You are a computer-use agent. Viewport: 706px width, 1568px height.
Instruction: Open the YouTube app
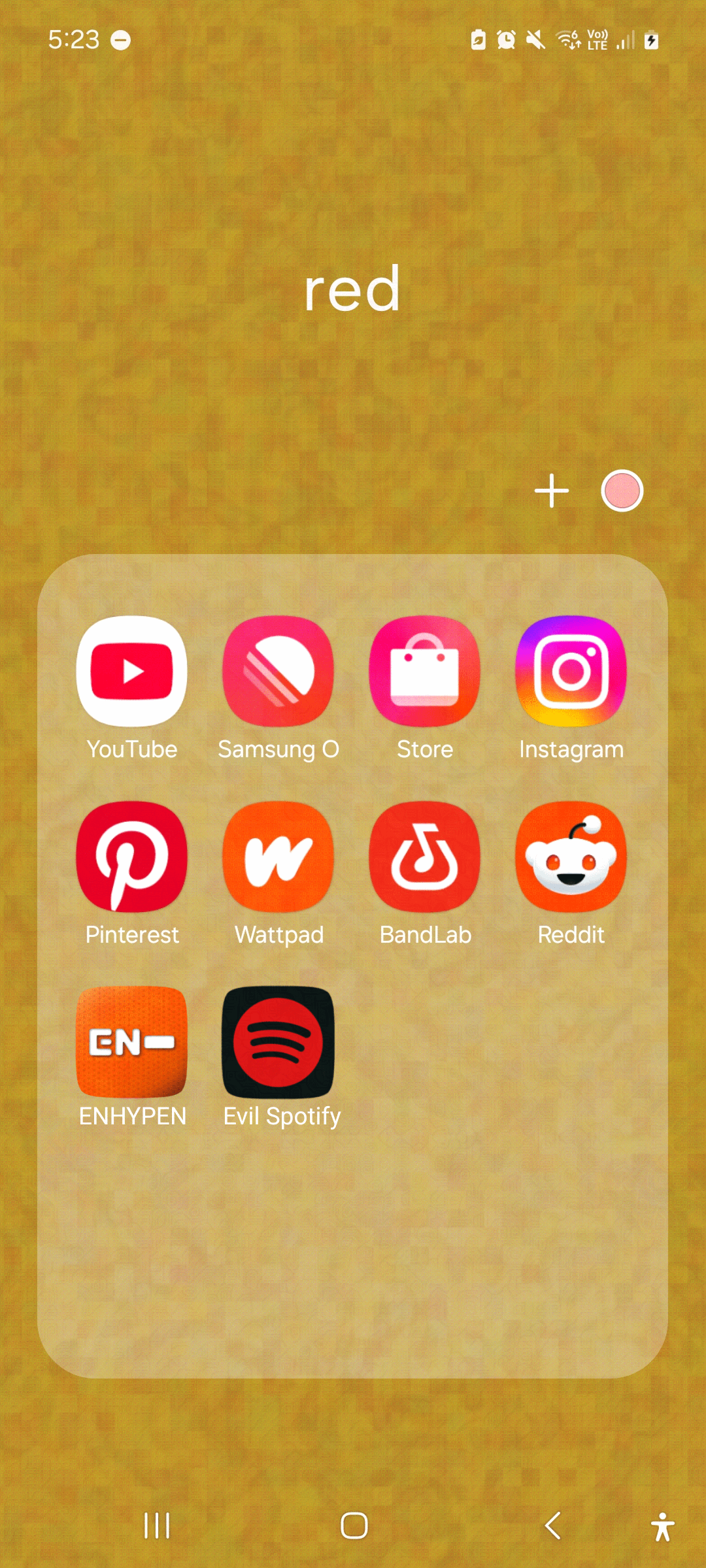131,672
